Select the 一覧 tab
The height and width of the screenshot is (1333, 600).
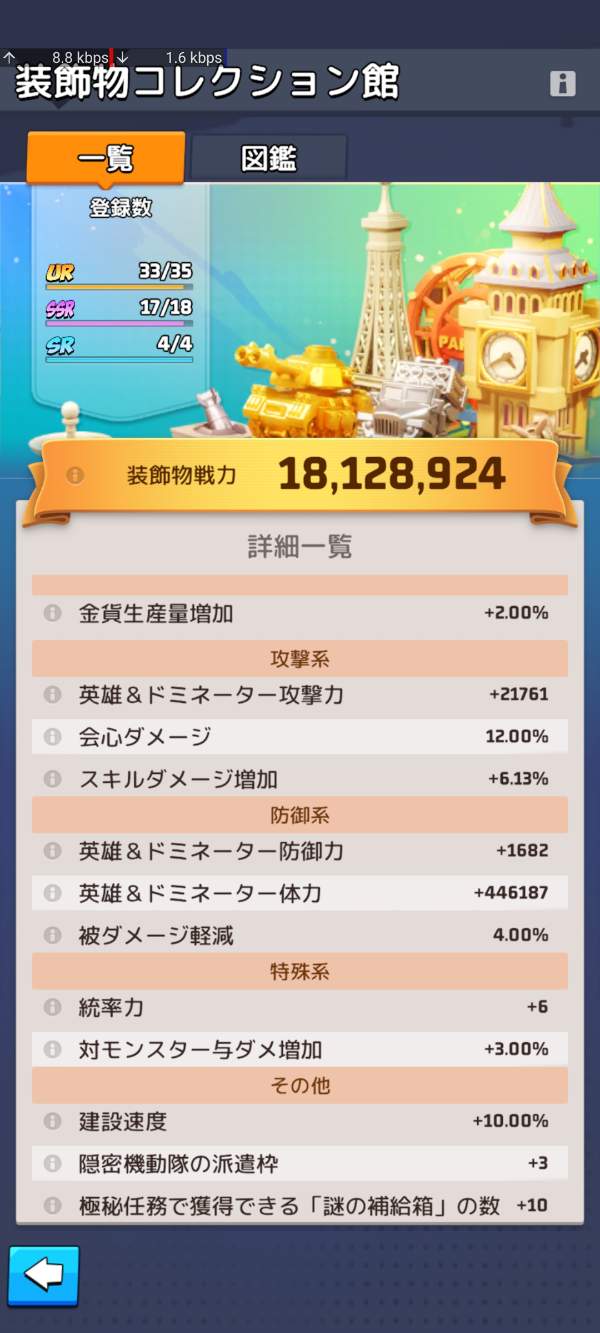point(105,159)
